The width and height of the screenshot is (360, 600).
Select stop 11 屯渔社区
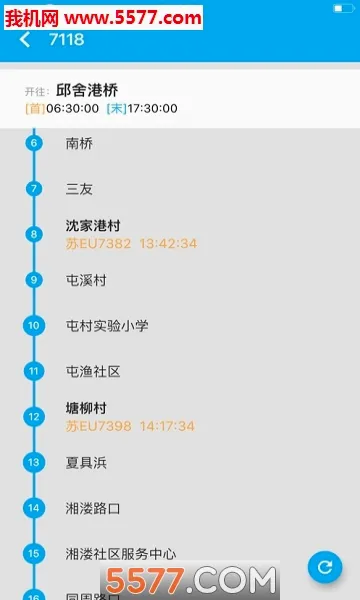click(x=180, y=371)
